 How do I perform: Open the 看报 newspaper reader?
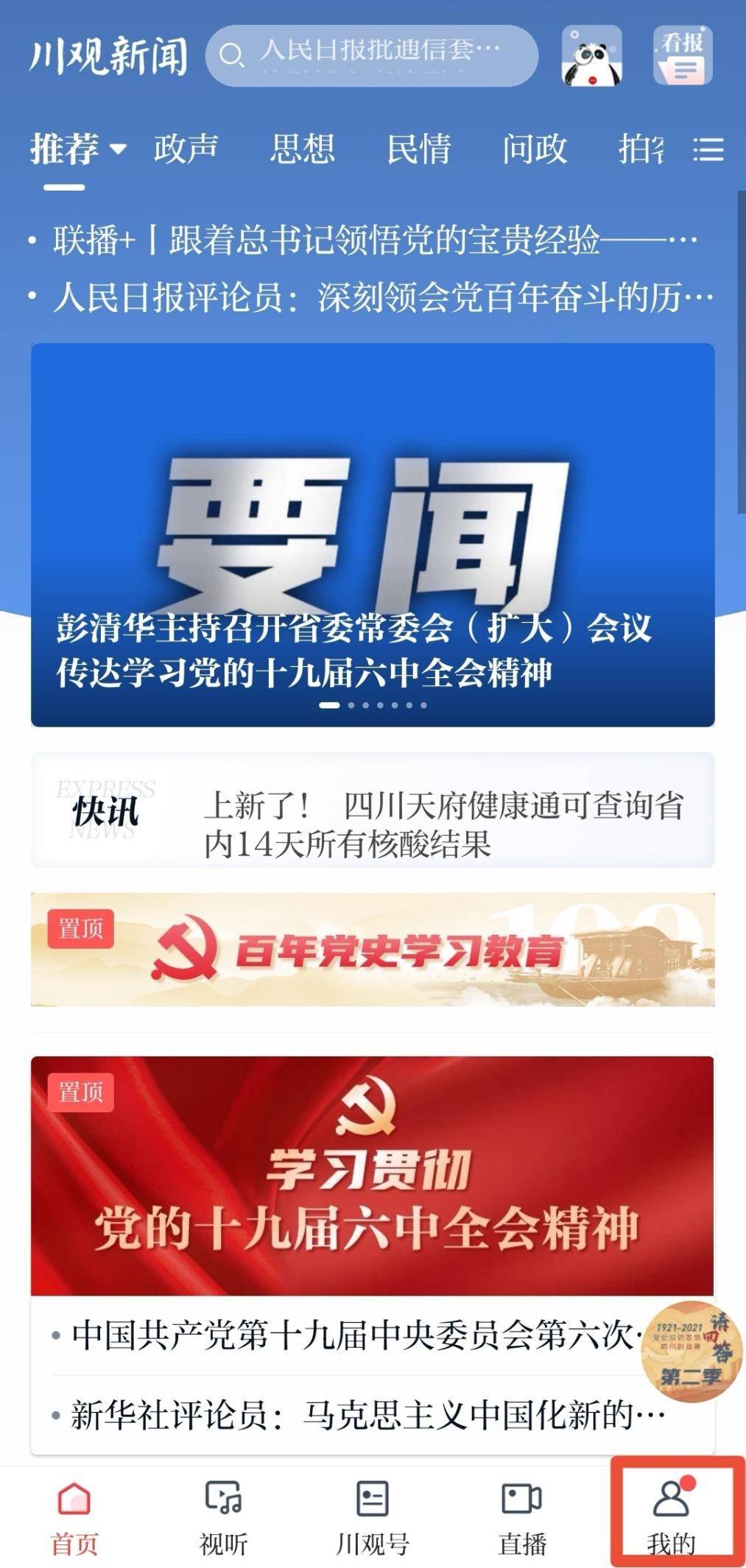point(683,56)
